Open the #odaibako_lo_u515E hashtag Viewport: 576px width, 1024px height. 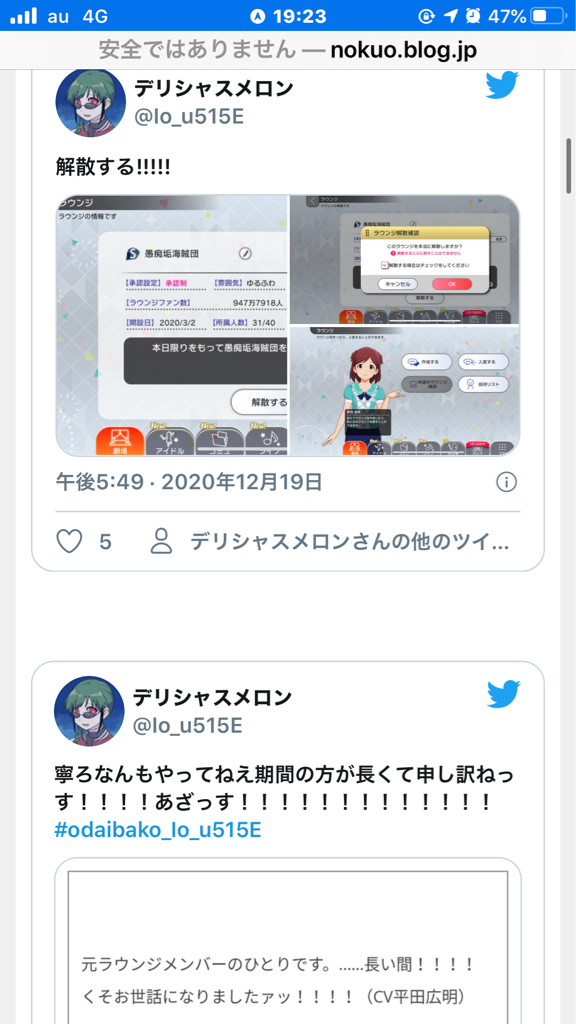[158, 830]
